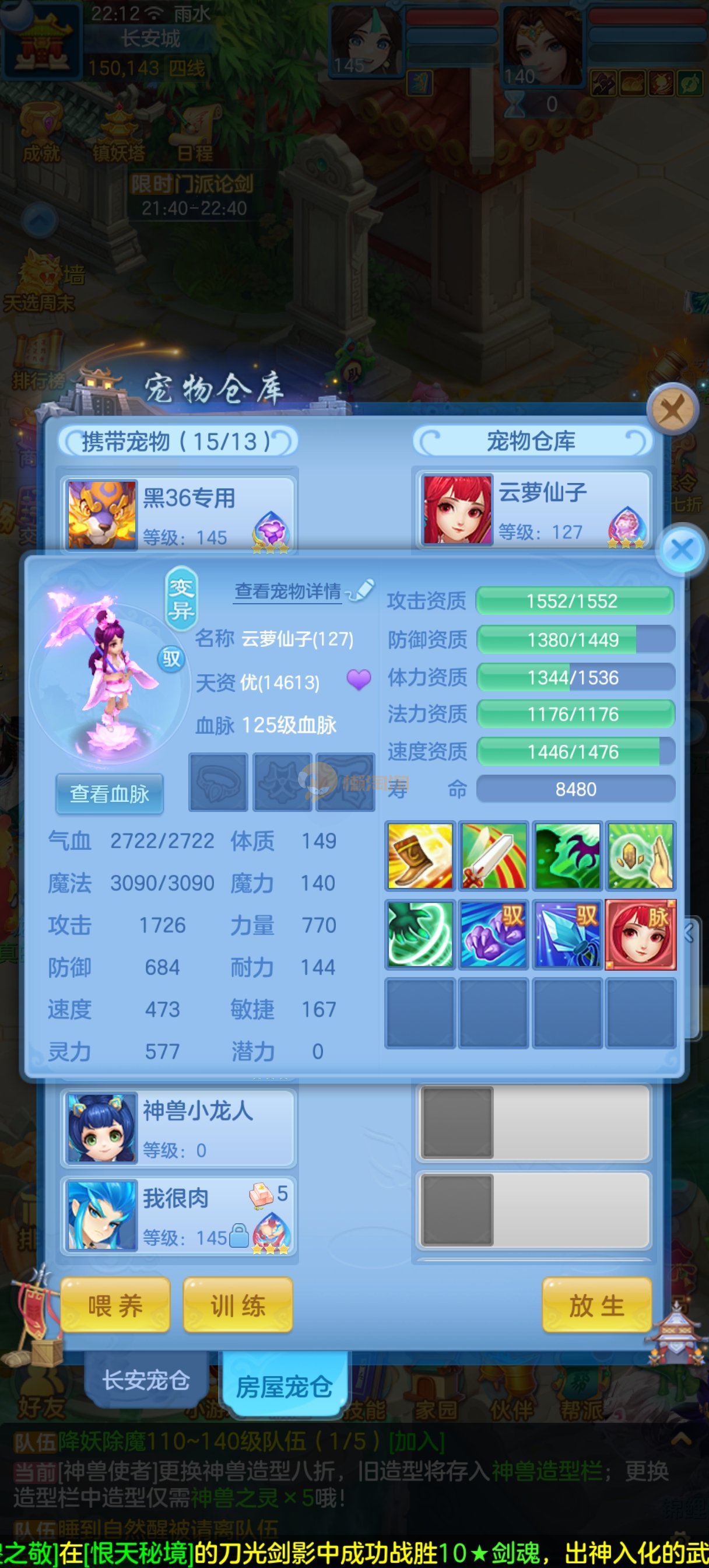Select pet 神兽小龙人
This screenshot has height=1568, width=709.
point(178,1128)
